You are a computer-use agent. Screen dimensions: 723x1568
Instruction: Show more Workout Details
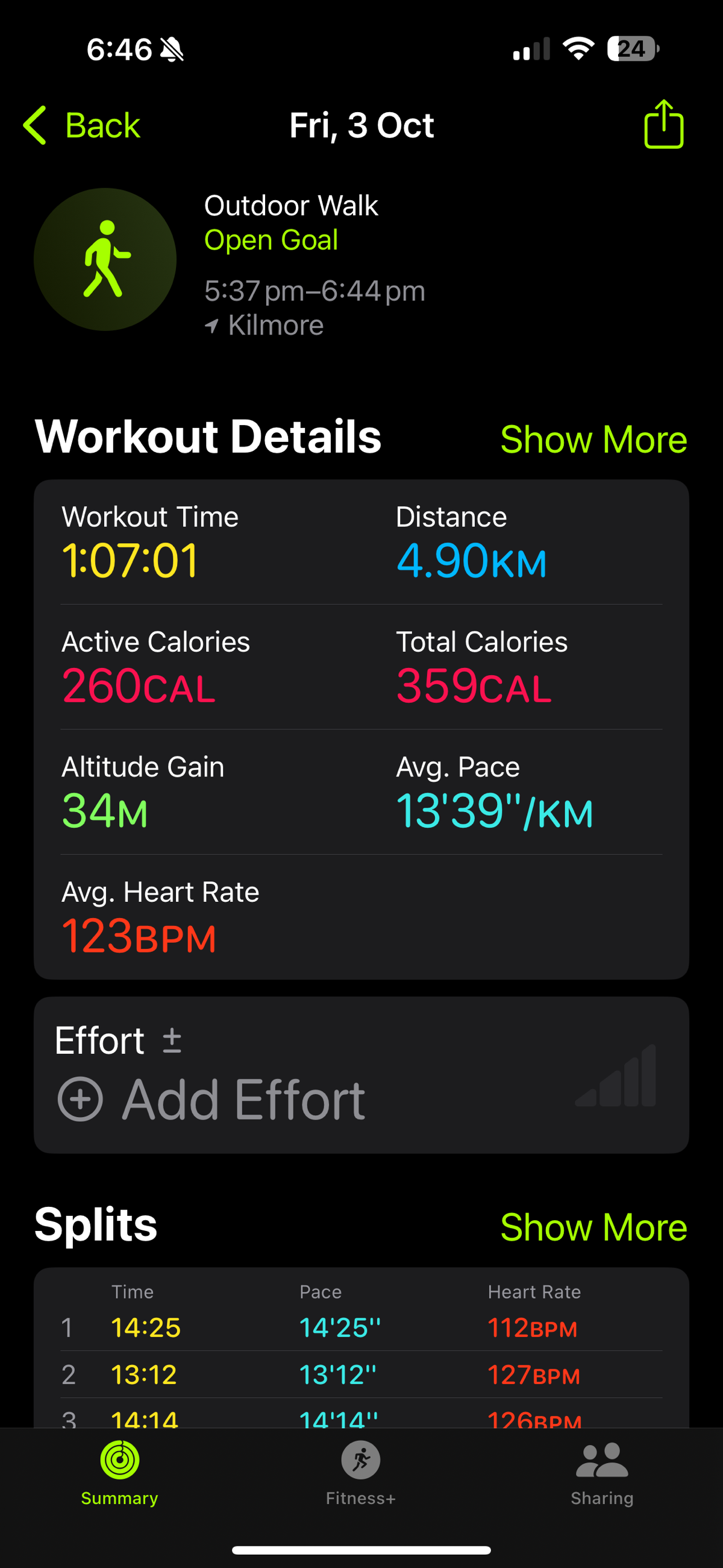click(593, 439)
